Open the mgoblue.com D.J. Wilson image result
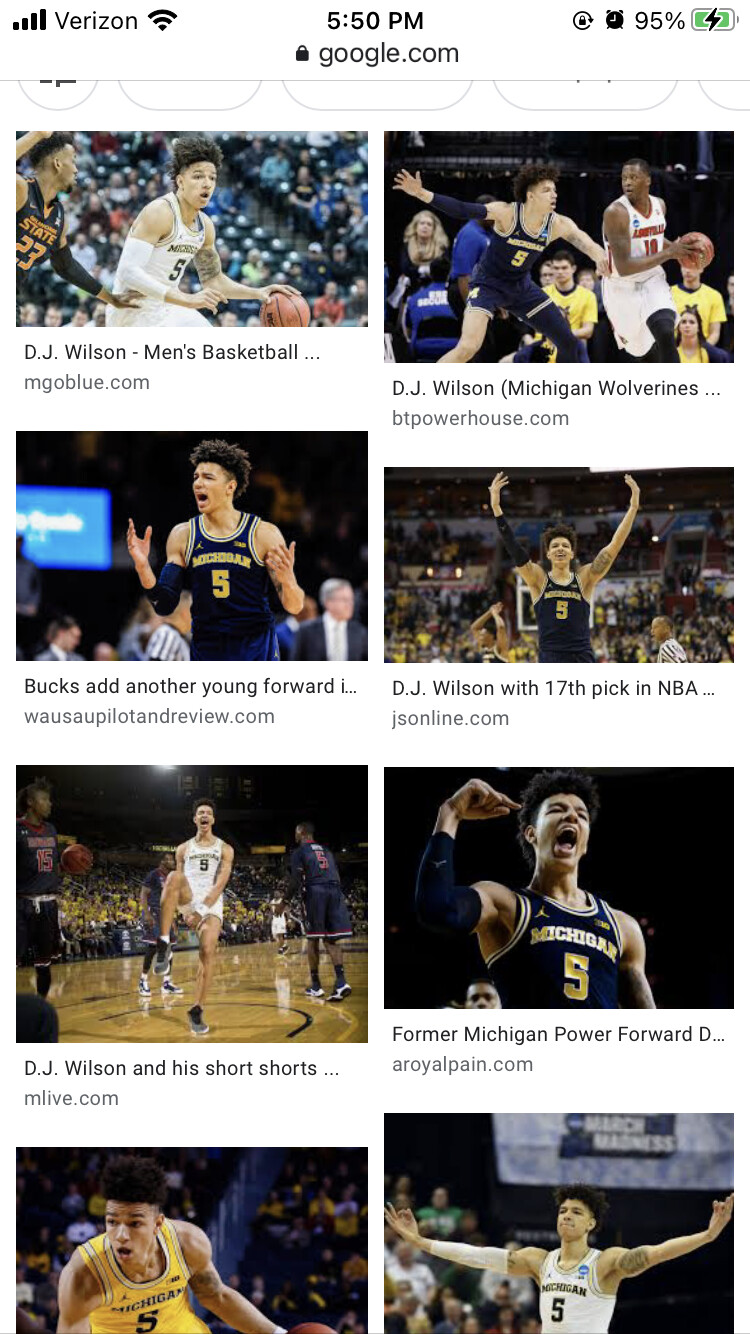The image size is (750, 1334). tap(191, 229)
